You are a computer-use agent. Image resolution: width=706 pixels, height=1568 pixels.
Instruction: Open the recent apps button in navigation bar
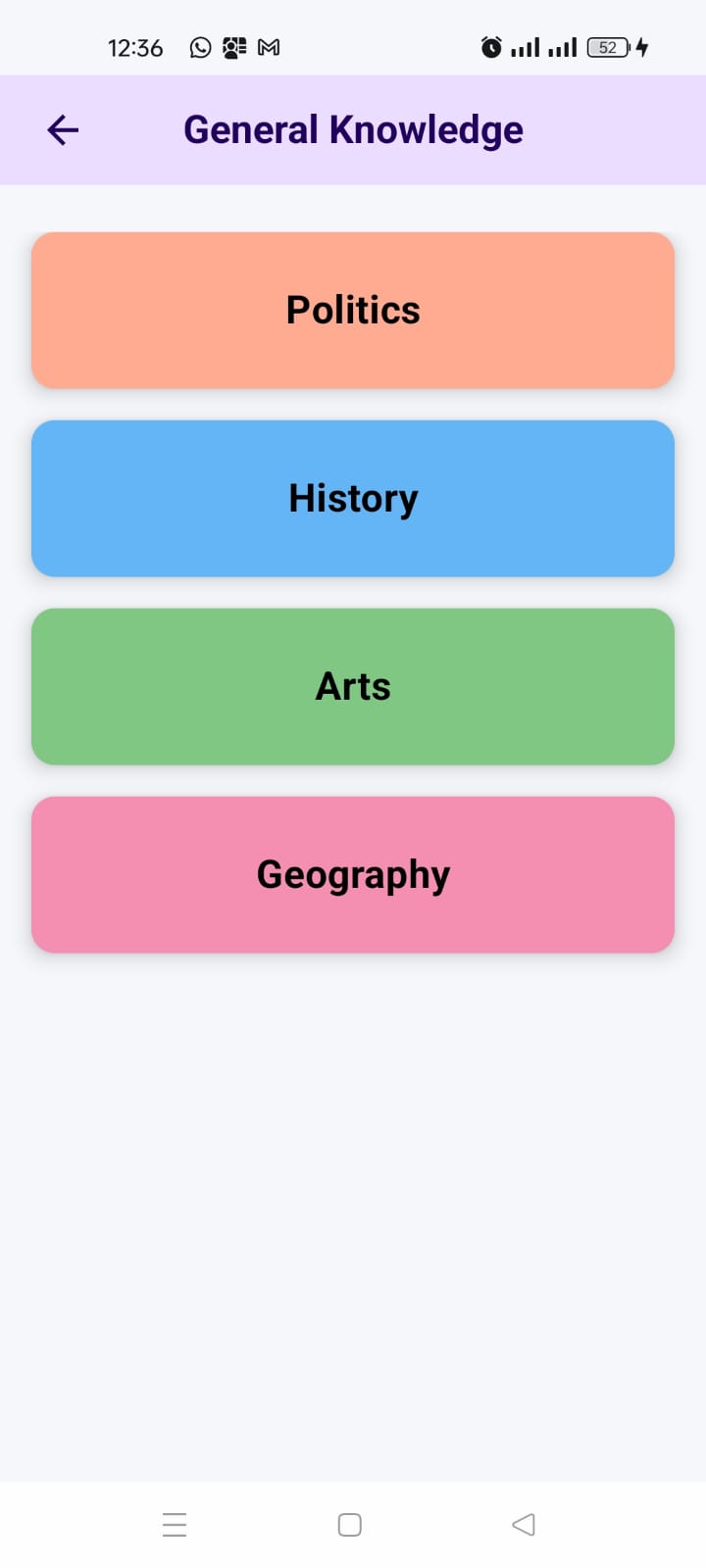coord(175,1524)
